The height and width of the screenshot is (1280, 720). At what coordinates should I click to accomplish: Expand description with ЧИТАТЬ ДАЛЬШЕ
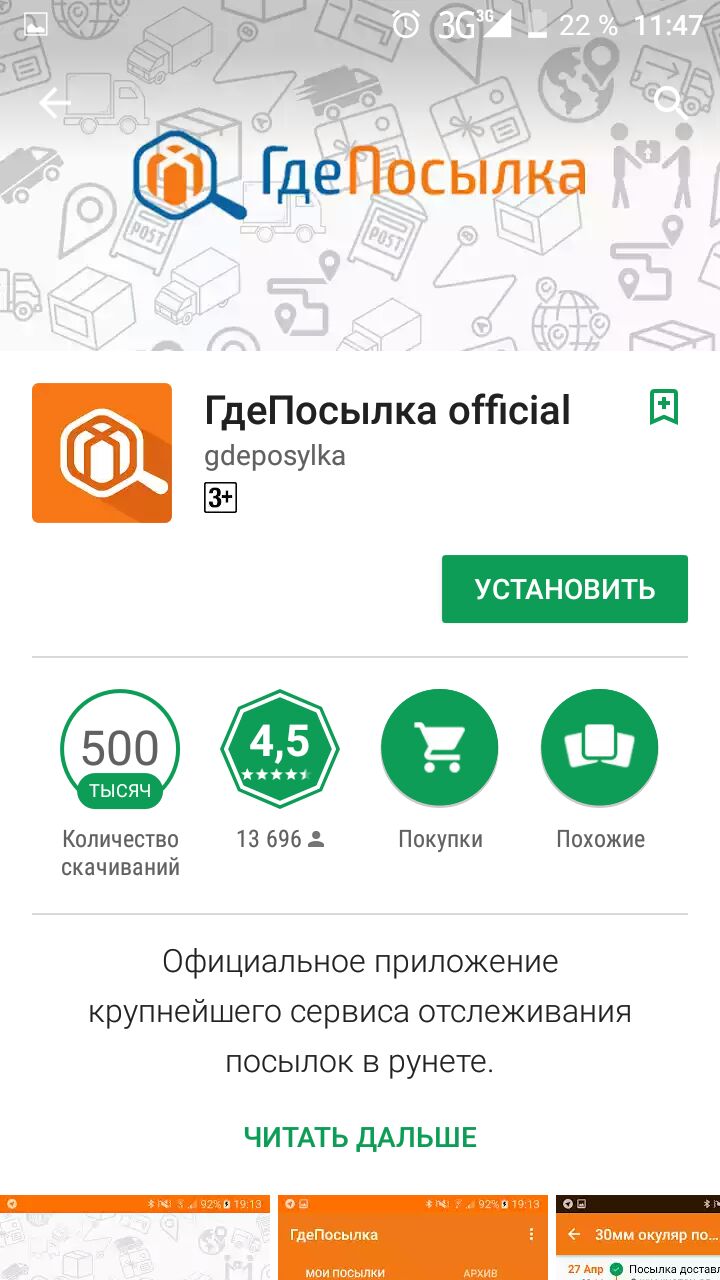tap(360, 1137)
